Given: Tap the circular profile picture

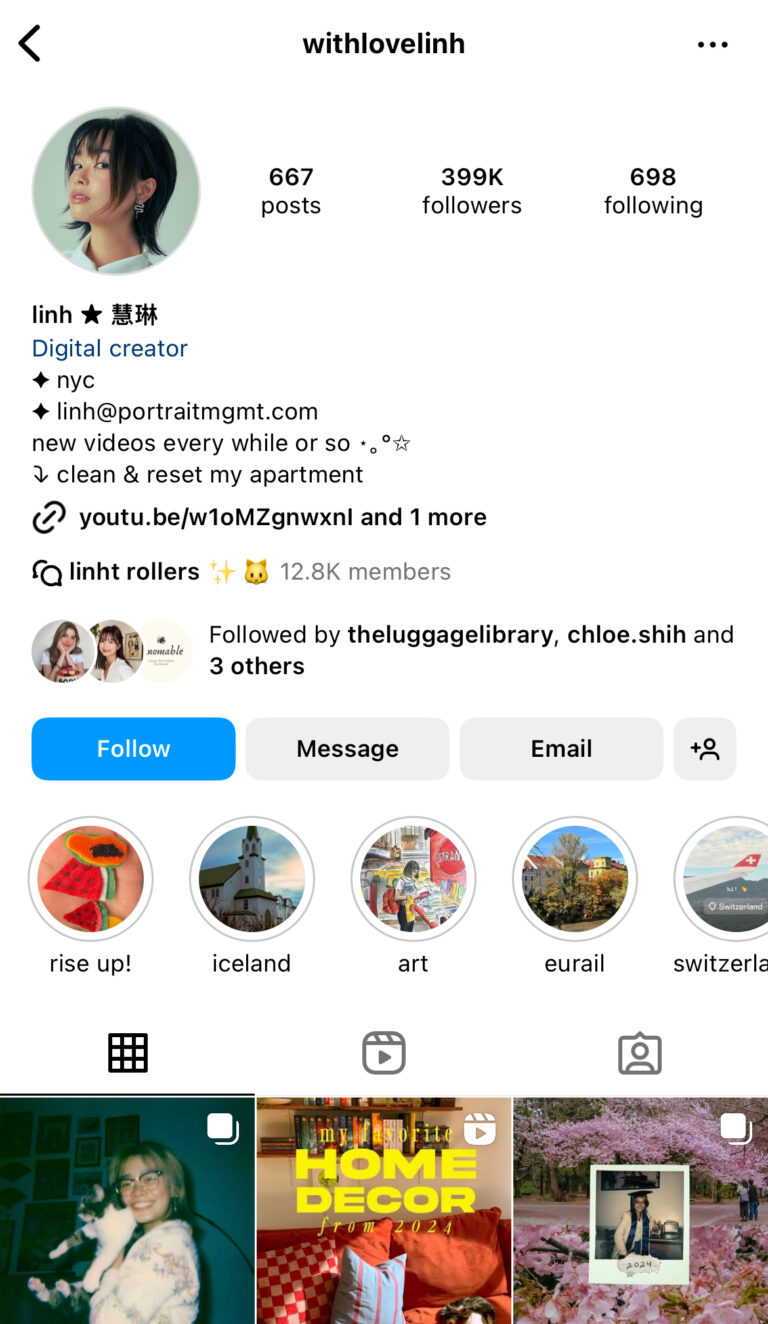Looking at the screenshot, I should (x=115, y=190).
